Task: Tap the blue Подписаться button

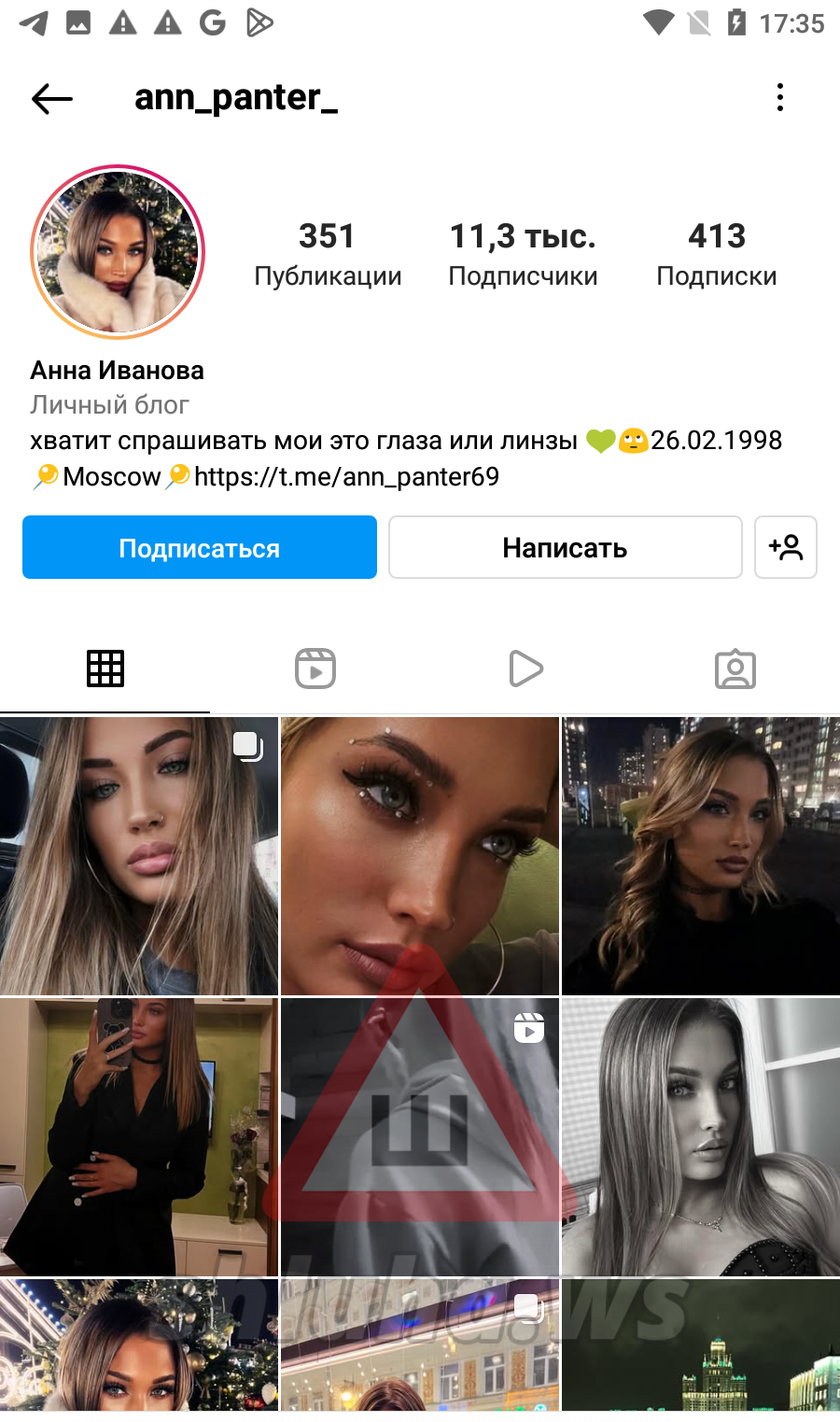Action: pyautogui.click(x=200, y=547)
